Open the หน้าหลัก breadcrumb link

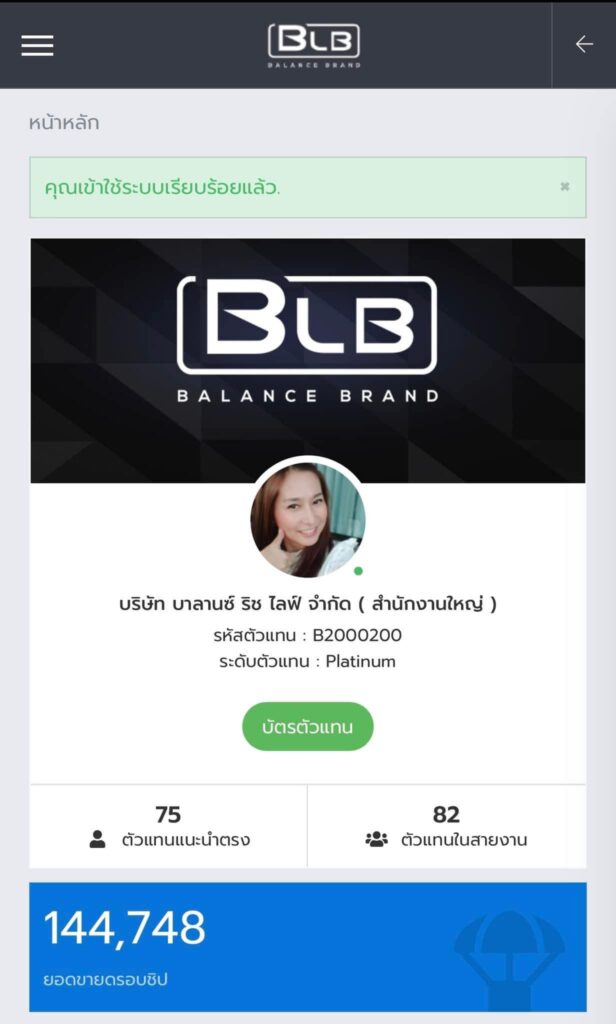point(64,124)
